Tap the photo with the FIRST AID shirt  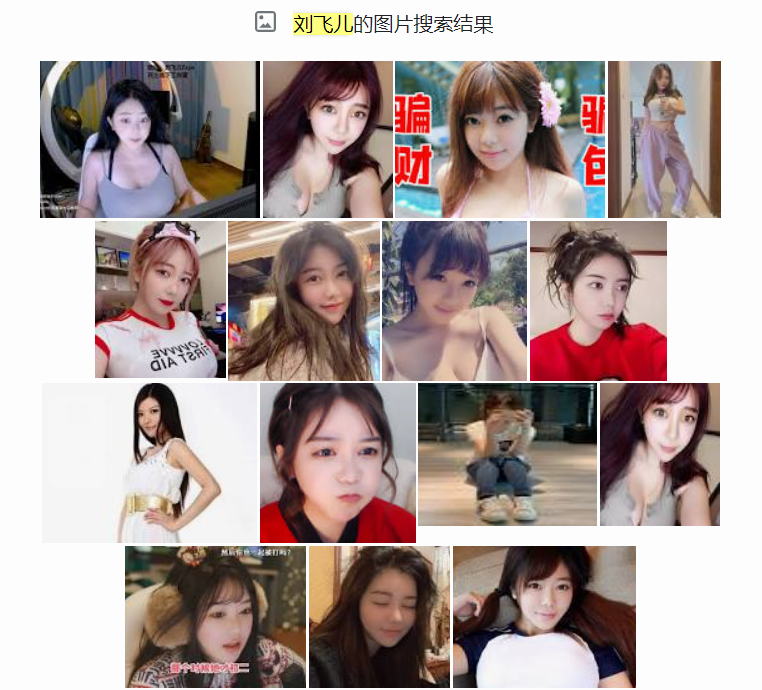tap(160, 299)
